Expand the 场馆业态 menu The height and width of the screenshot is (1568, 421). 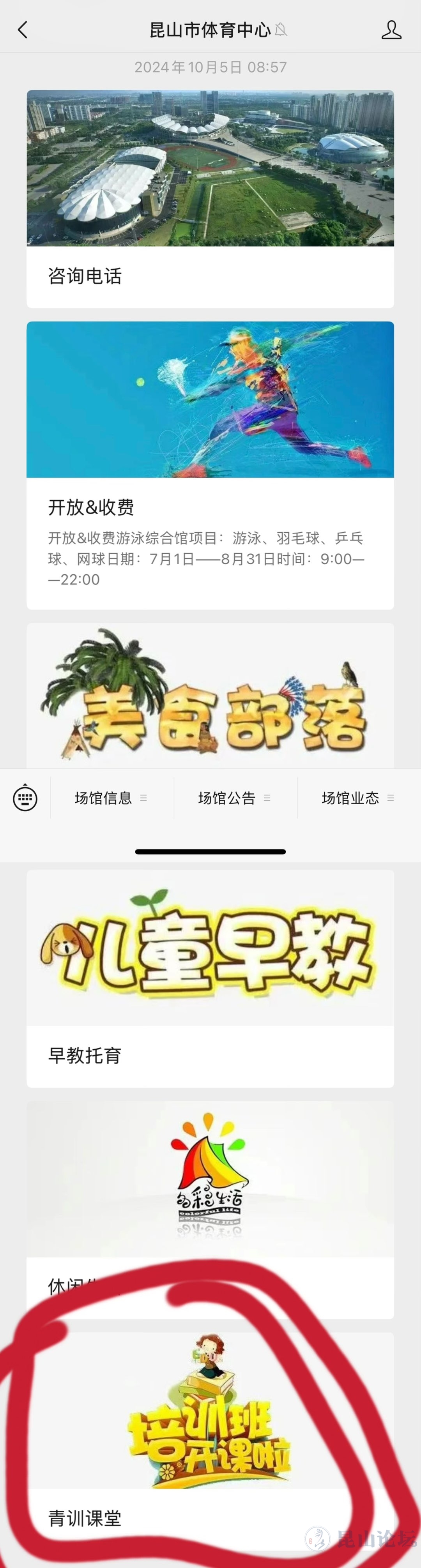[357, 798]
